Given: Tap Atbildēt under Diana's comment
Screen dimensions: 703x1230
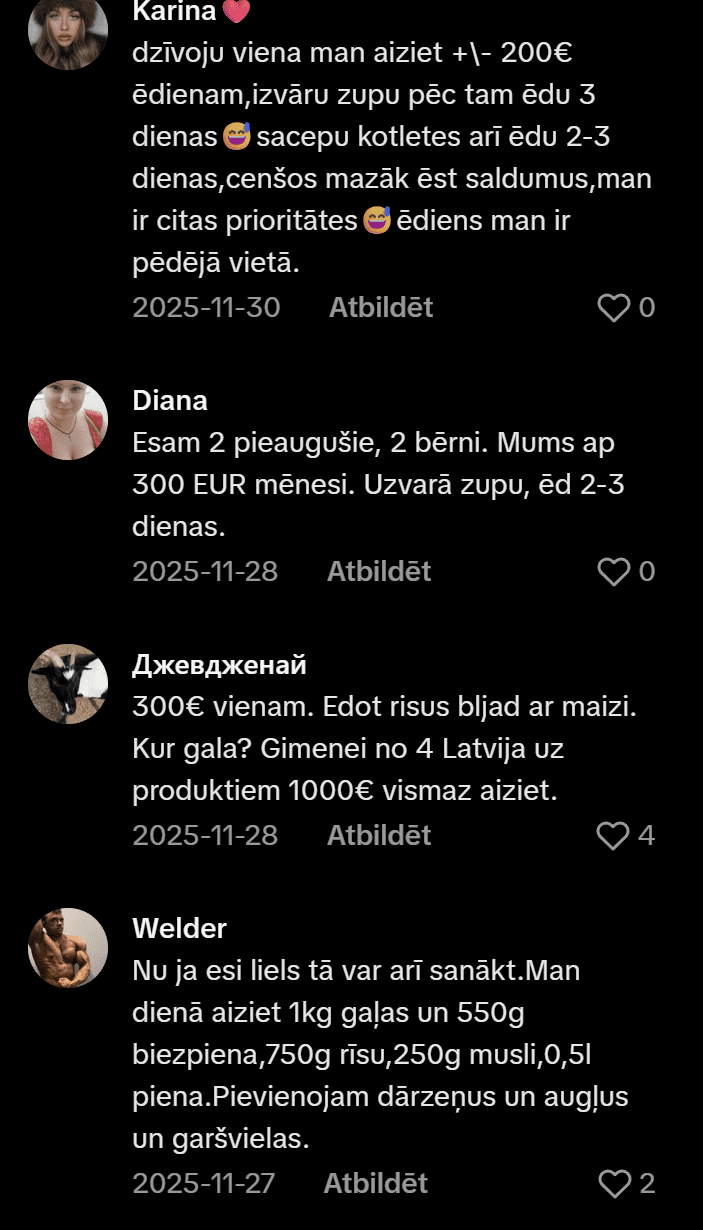Looking at the screenshot, I should 379,571.
